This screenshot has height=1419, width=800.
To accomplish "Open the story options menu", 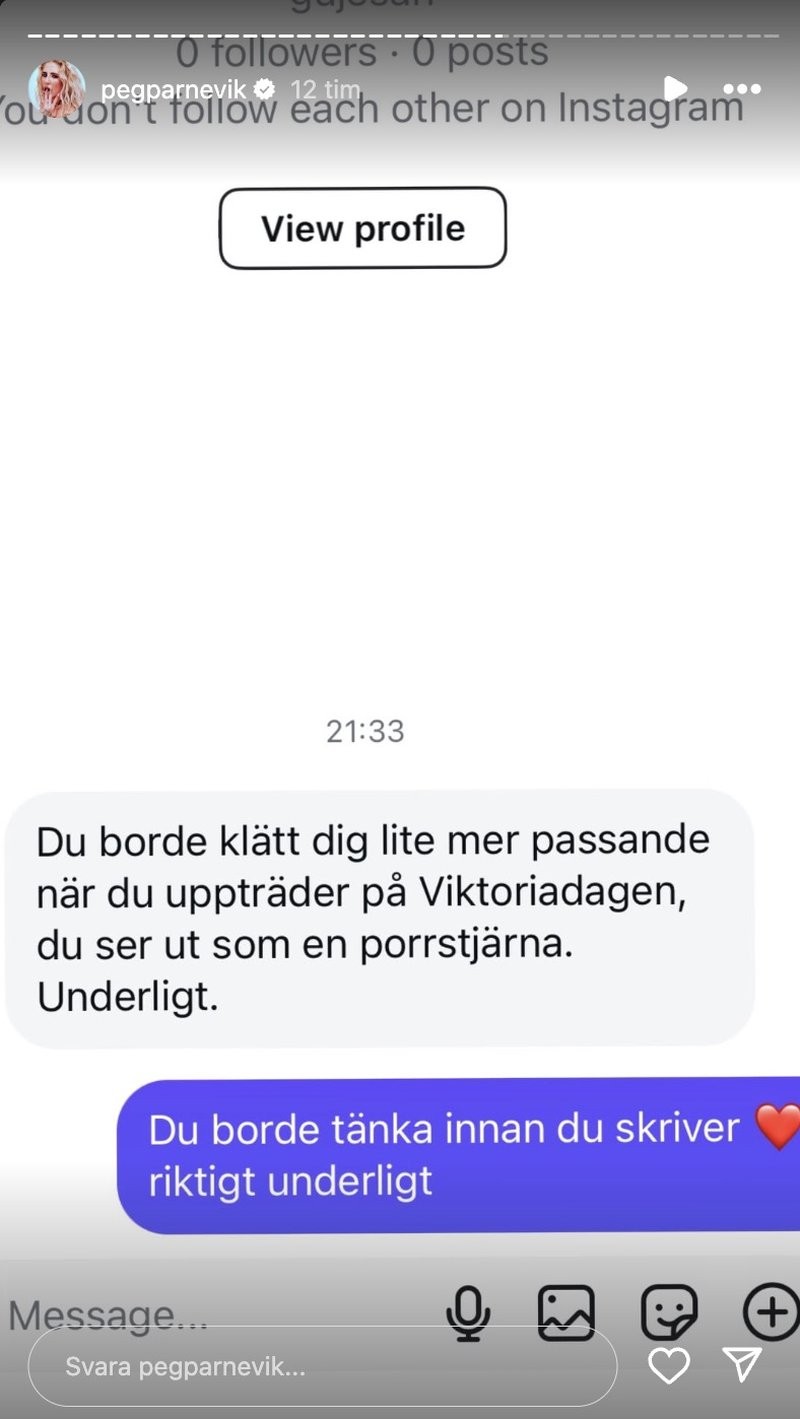I will coord(741,90).
